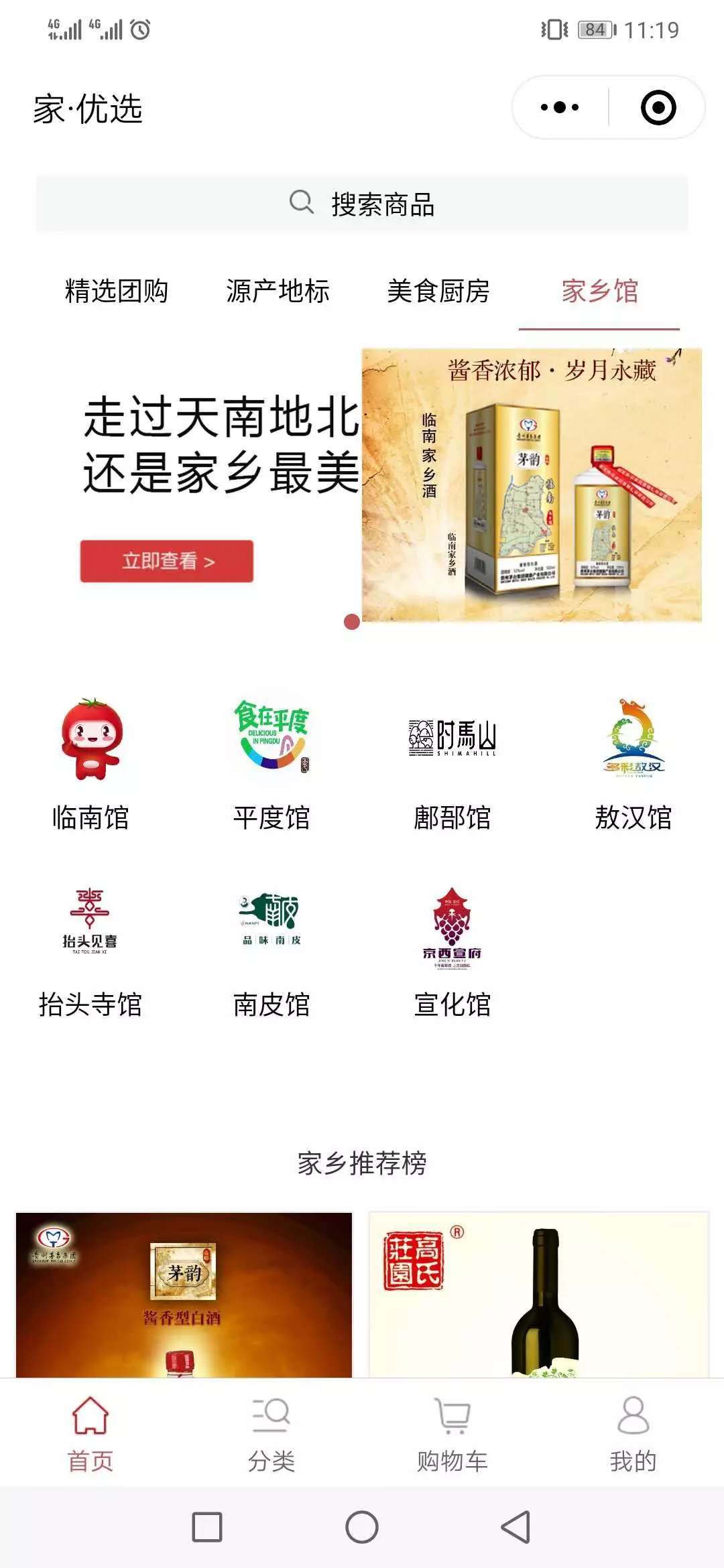Image resolution: width=724 pixels, height=1568 pixels.
Task: Enter the 敖汉馆 pavilion
Action: [x=633, y=764]
